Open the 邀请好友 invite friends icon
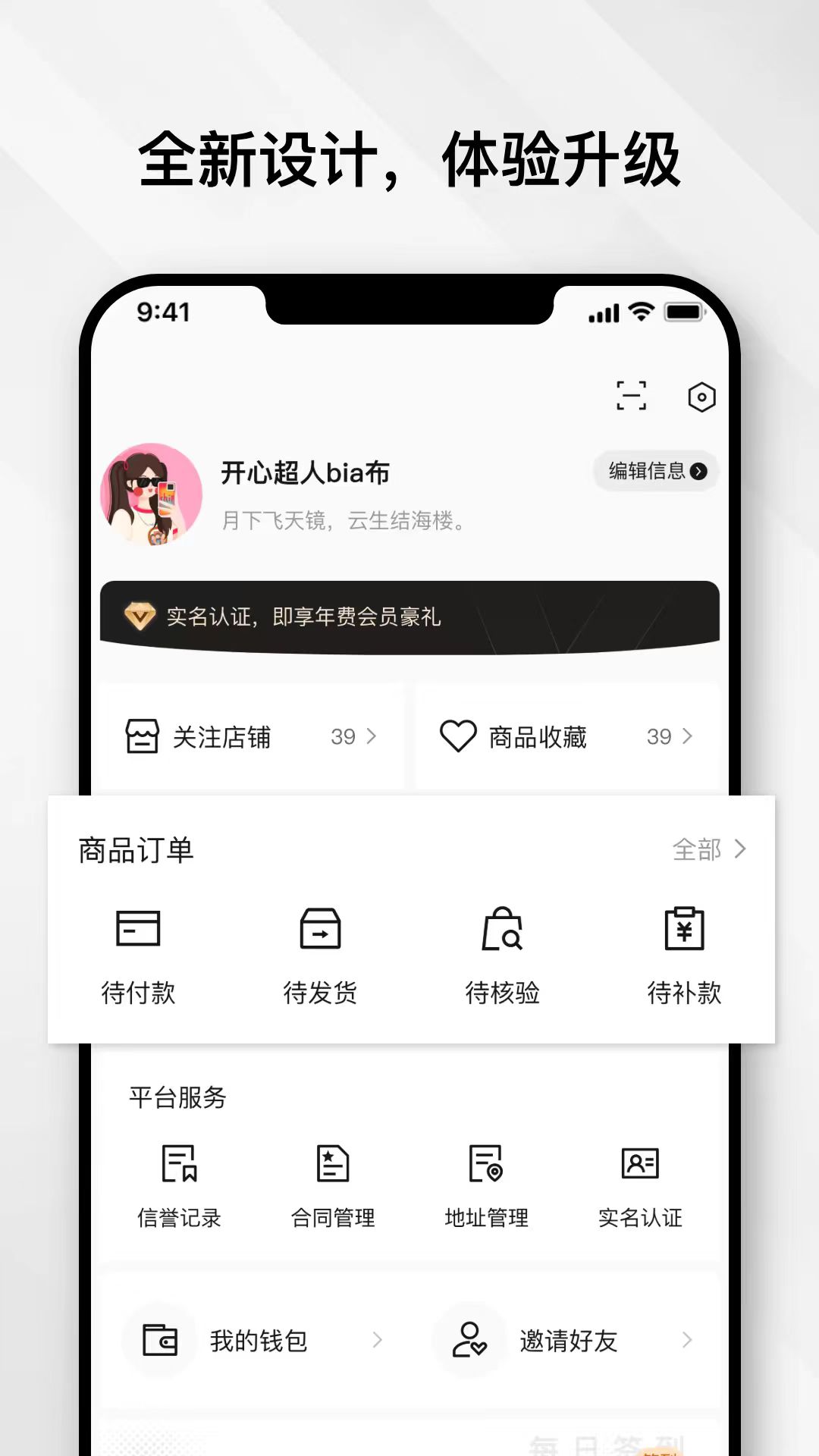The height and width of the screenshot is (1456, 819). point(470,1340)
